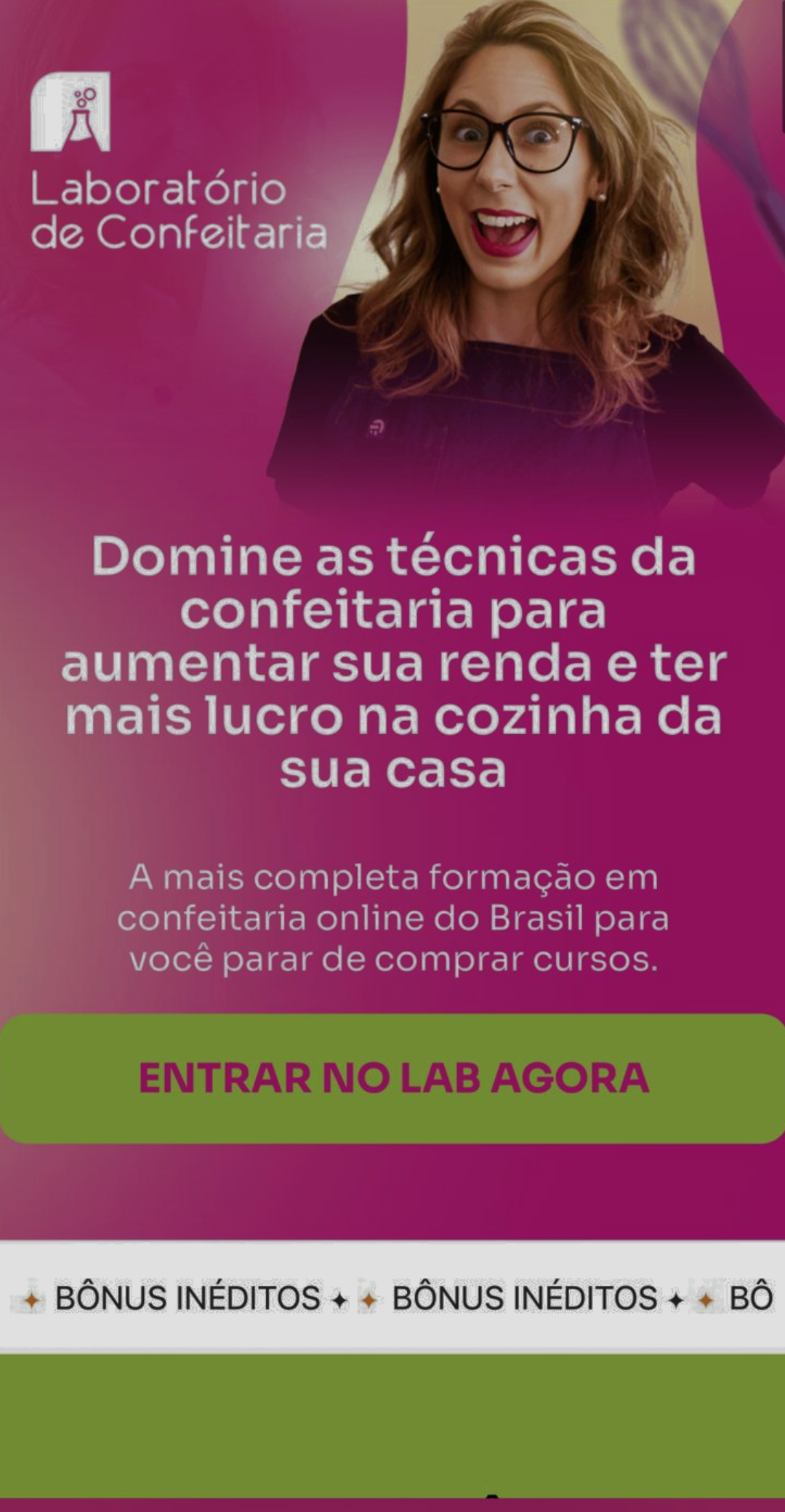Viewport: 785px width, 1512px height.
Task: Tap the ENTRAR NO LAB AGORA button
Action: point(392,1078)
